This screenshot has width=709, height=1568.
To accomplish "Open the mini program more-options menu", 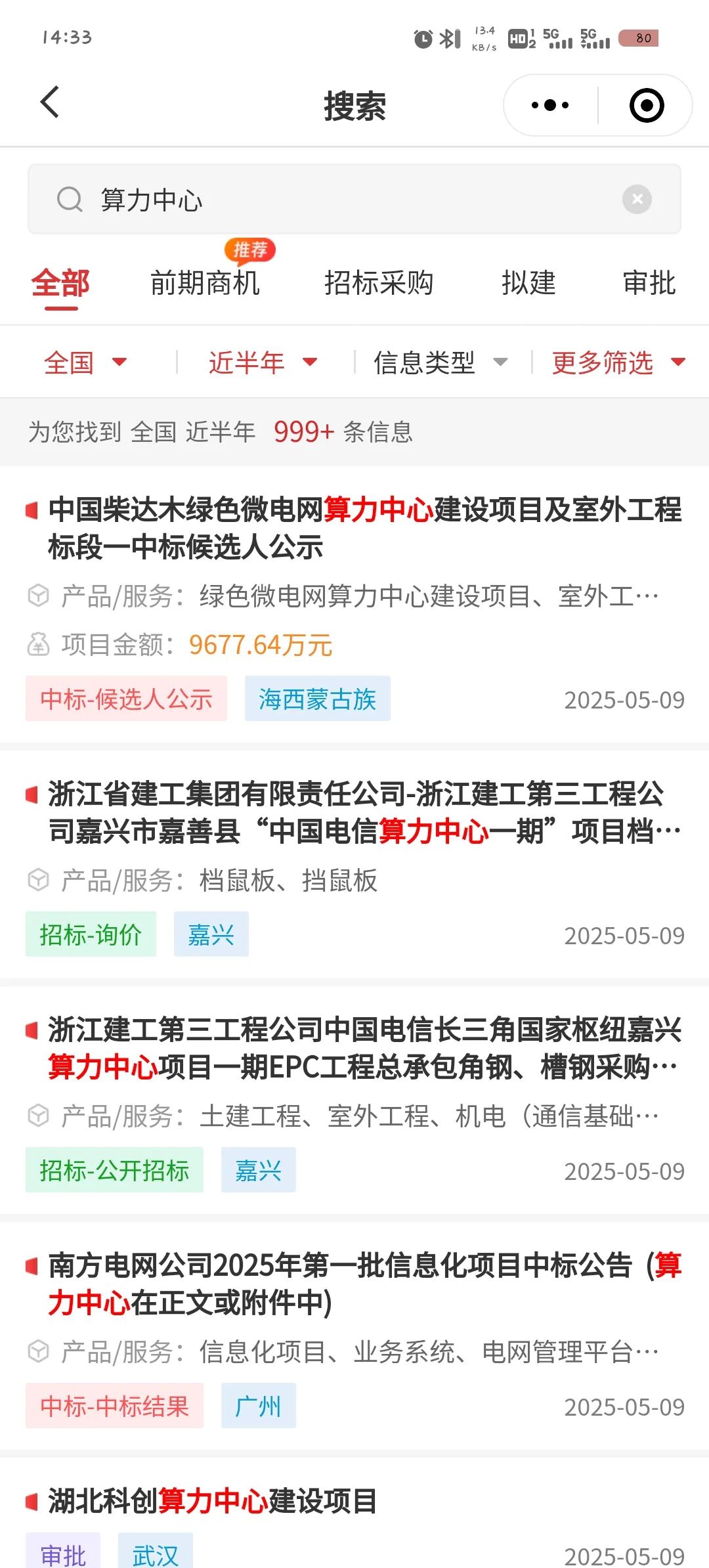I will pyautogui.click(x=550, y=105).
